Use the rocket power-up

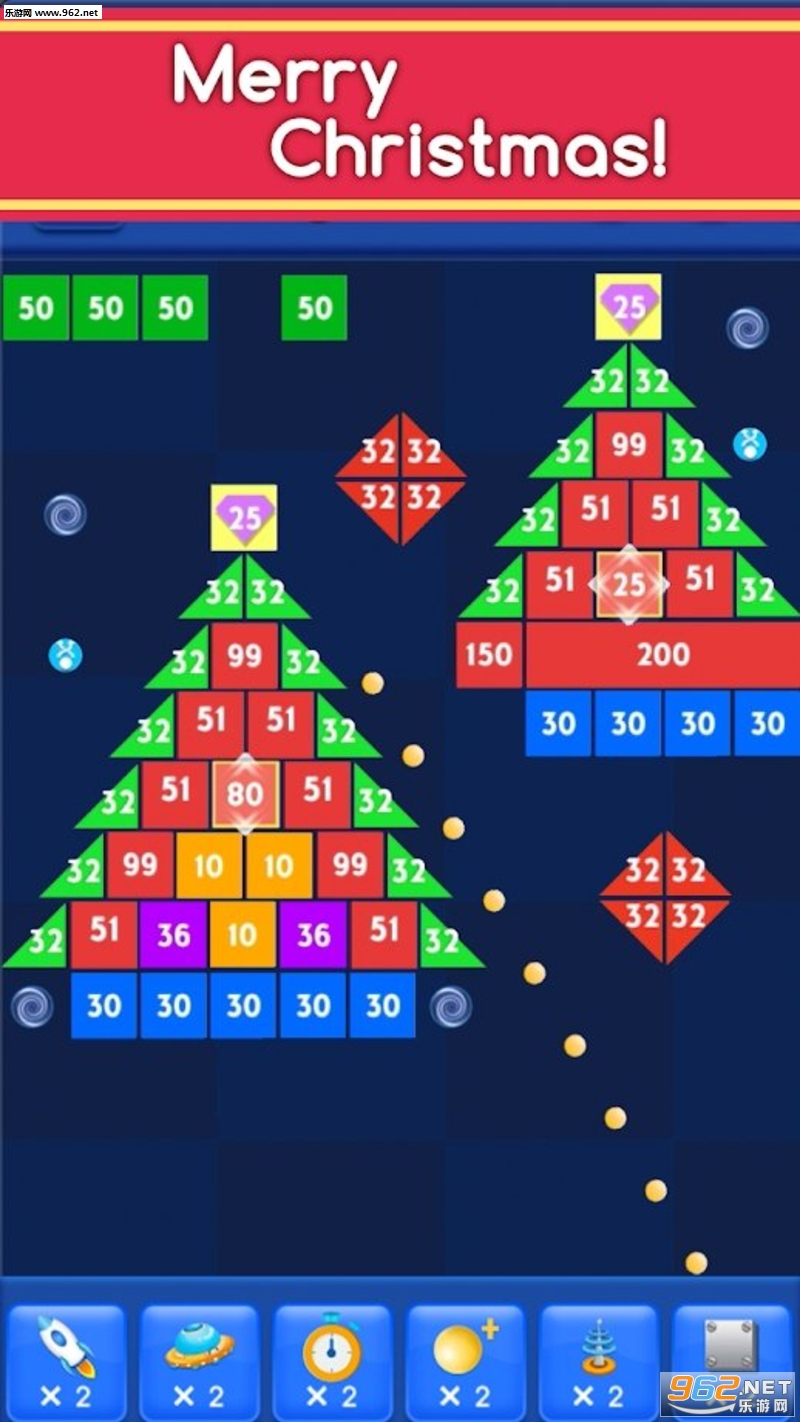(x=66, y=1362)
